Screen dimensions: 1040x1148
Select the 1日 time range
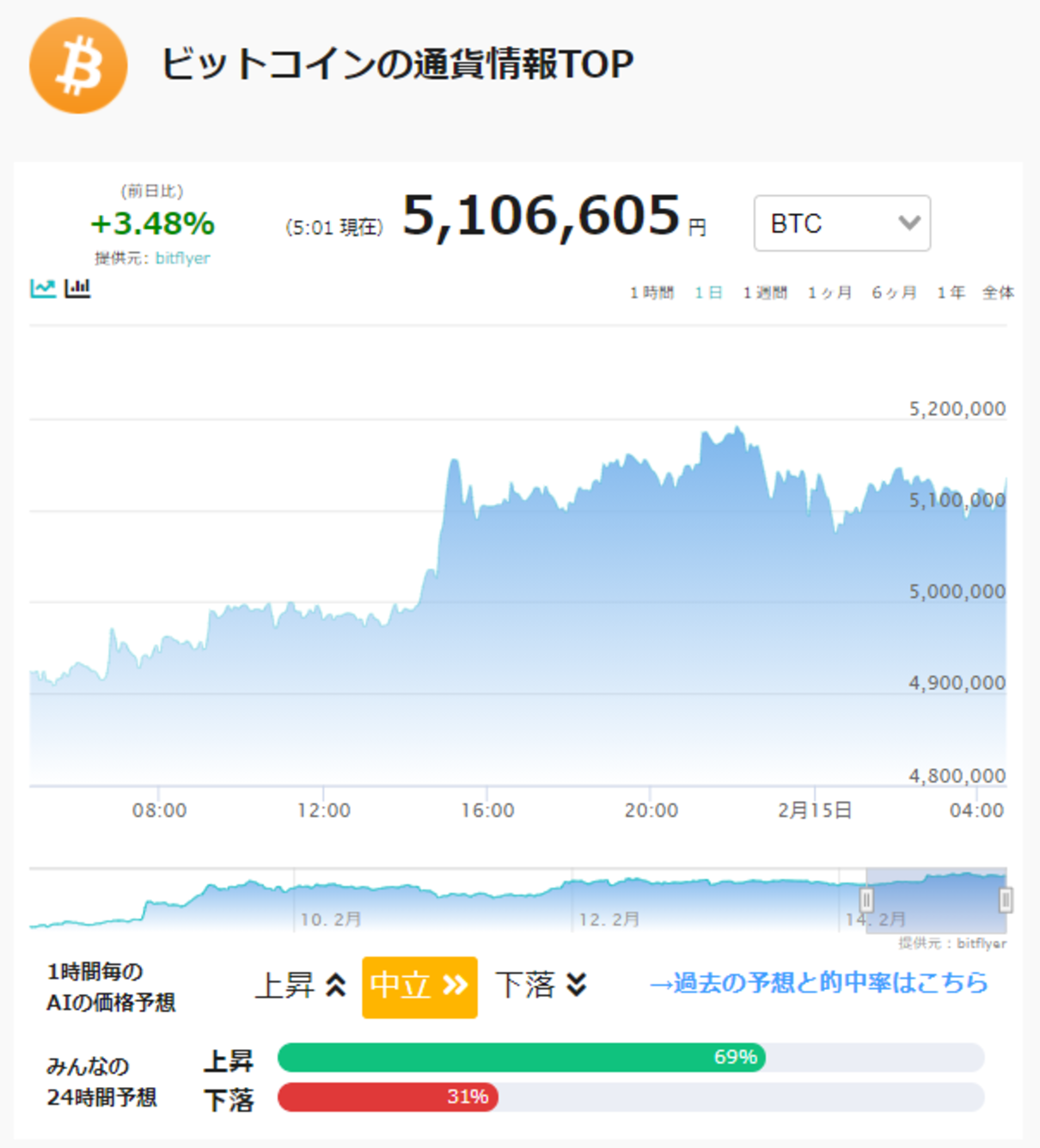(x=708, y=293)
